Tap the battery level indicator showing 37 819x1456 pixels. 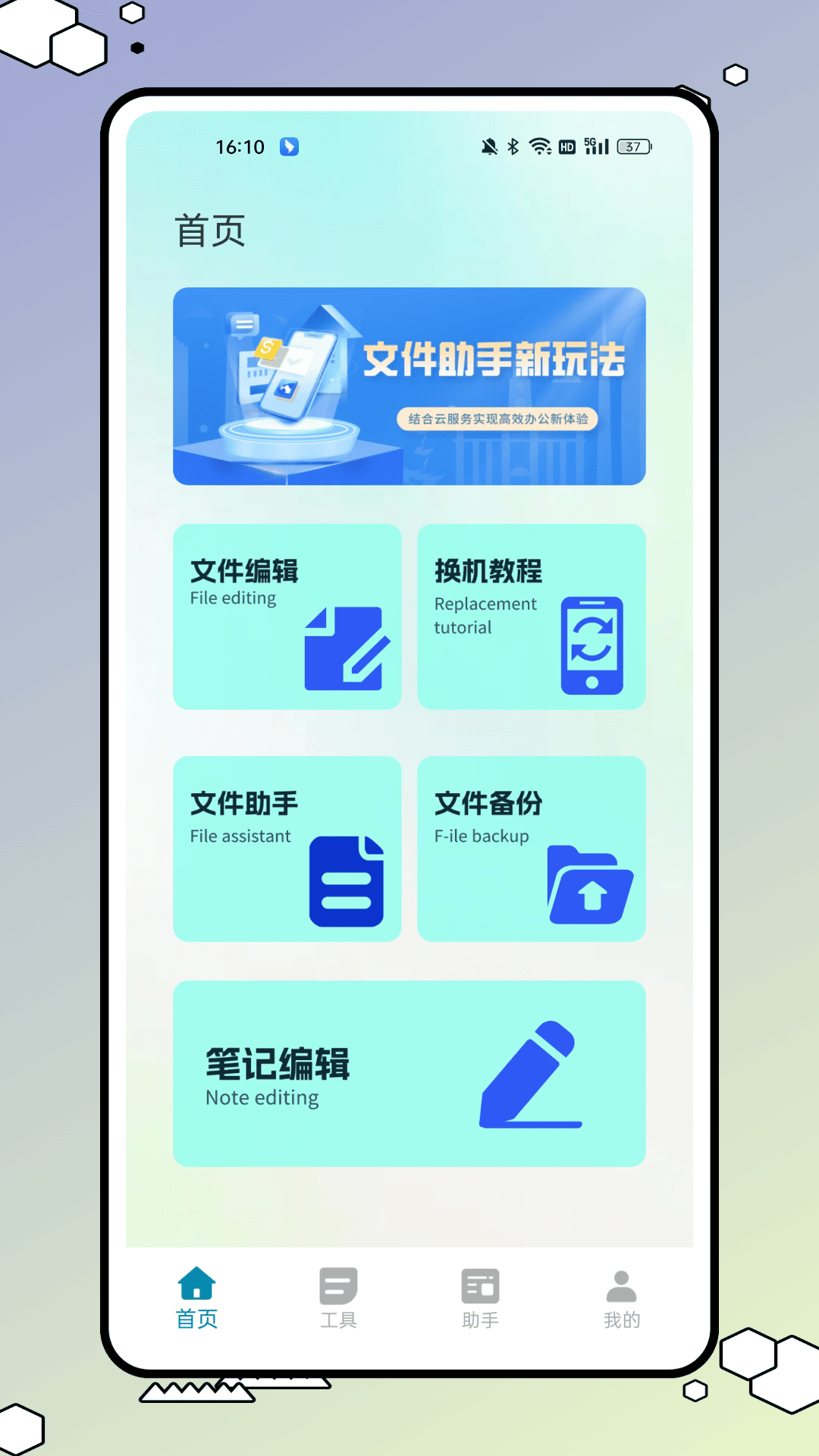[x=632, y=146]
